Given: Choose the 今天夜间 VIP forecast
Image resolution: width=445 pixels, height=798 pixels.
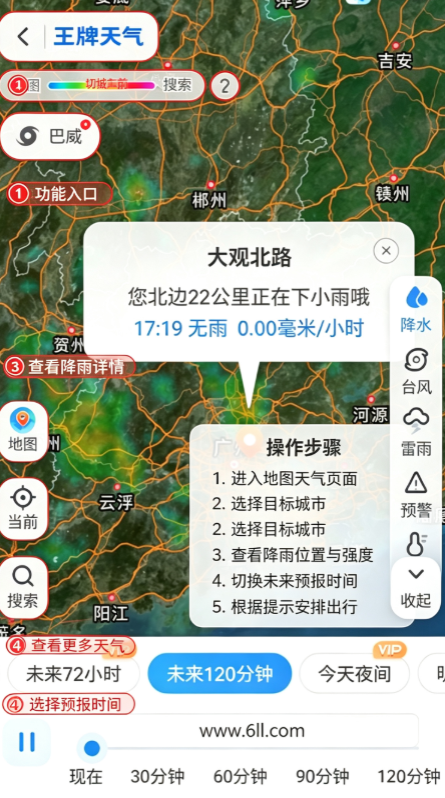Looking at the screenshot, I should click(354, 674).
